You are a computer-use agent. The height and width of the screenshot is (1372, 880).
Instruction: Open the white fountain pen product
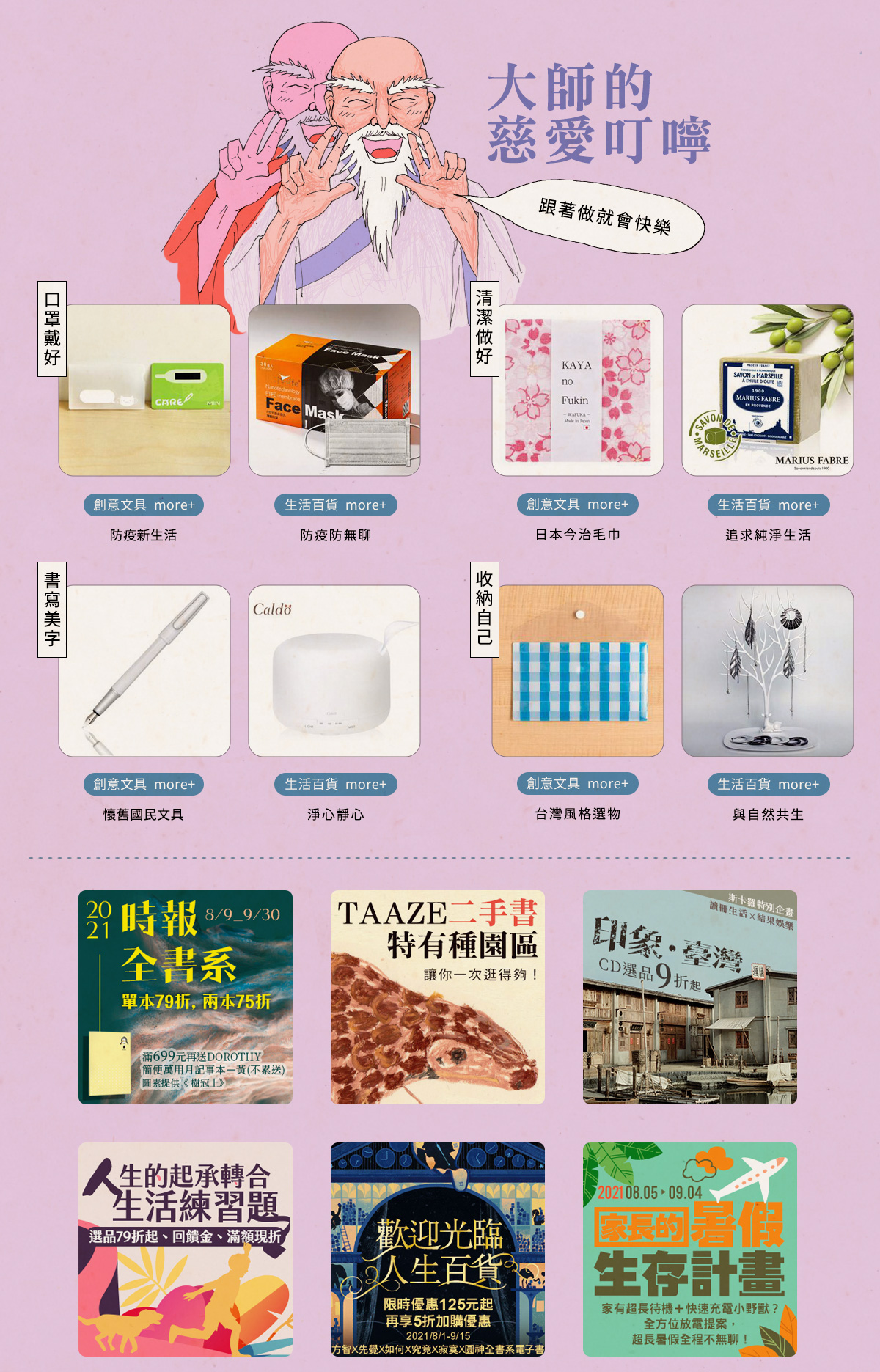[x=144, y=670]
